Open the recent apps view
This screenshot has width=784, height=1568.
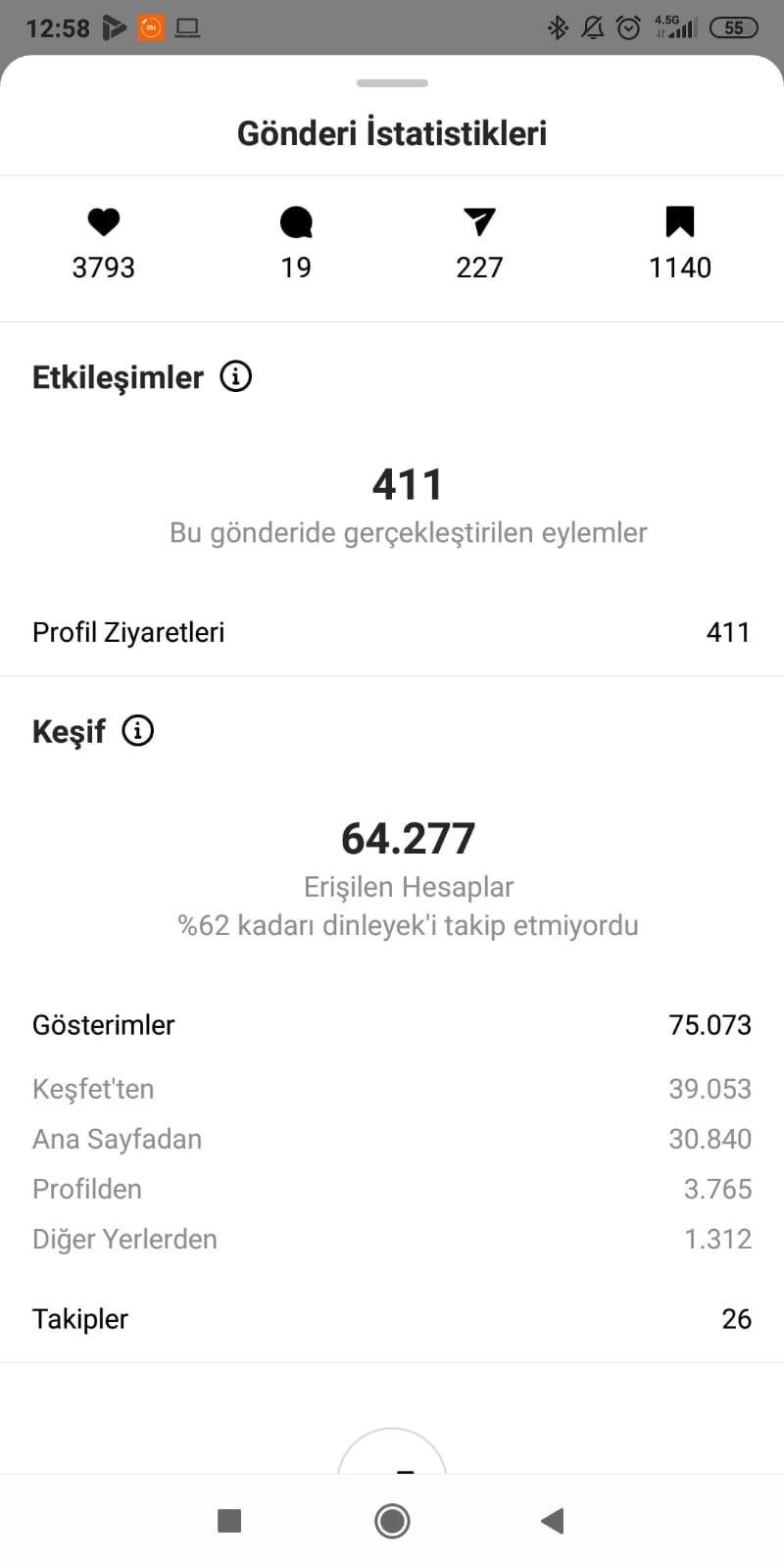point(229,1521)
